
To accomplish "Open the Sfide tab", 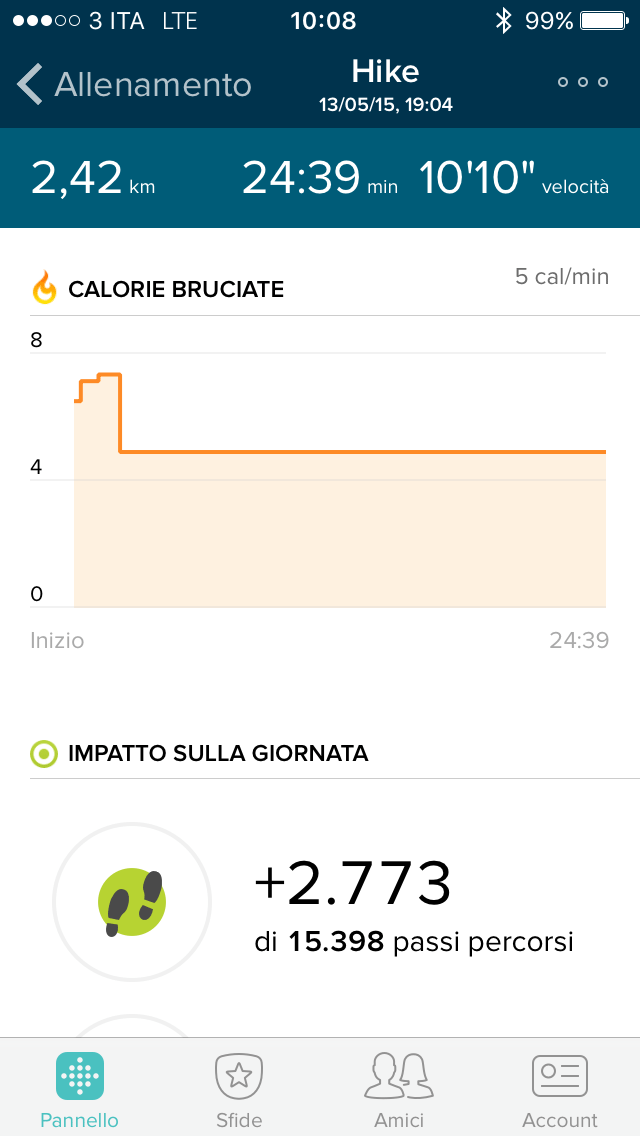I will pos(239,1088).
